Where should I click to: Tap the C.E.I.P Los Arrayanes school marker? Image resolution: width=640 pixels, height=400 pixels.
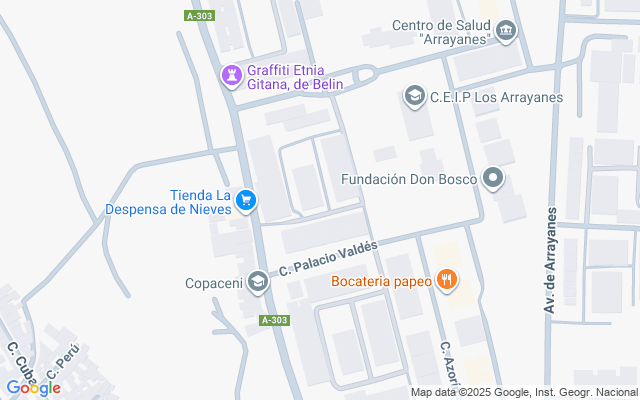point(413,97)
